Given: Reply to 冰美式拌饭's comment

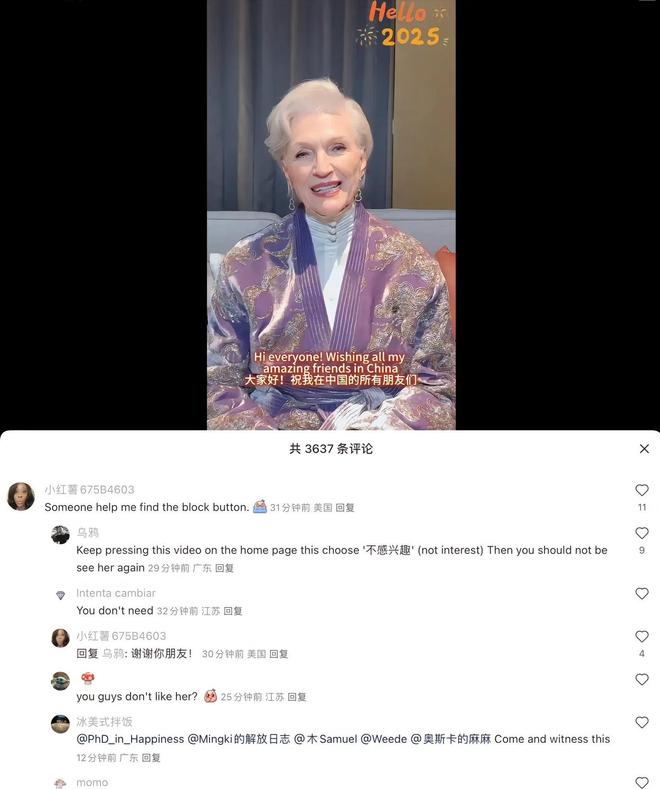Looking at the screenshot, I should (151, 758).
